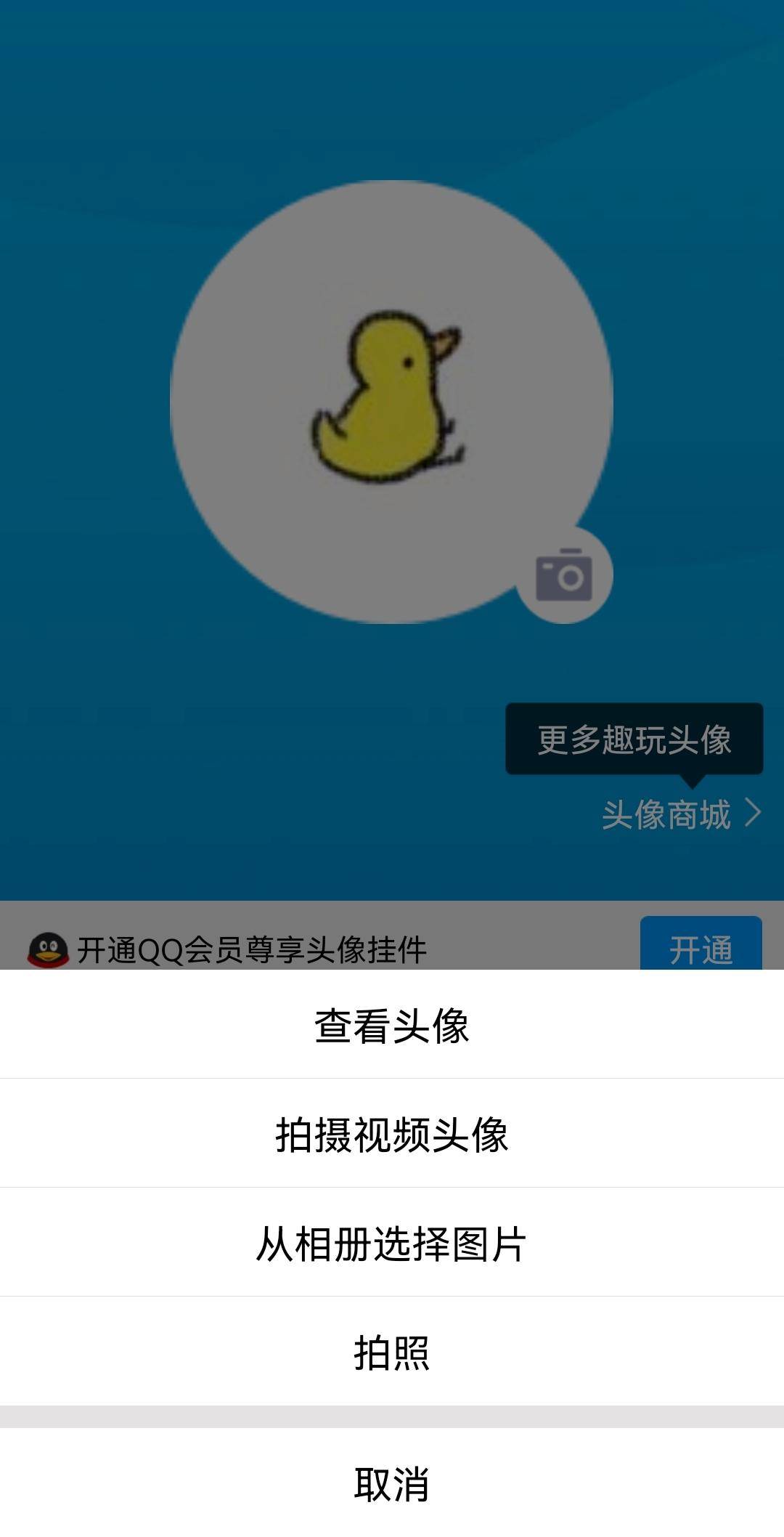Image resolution: width=784 pixels, height=1537 pixels.
Task: Pick 从相册选择图片 from the sheet
Action: coord(392,1243)
